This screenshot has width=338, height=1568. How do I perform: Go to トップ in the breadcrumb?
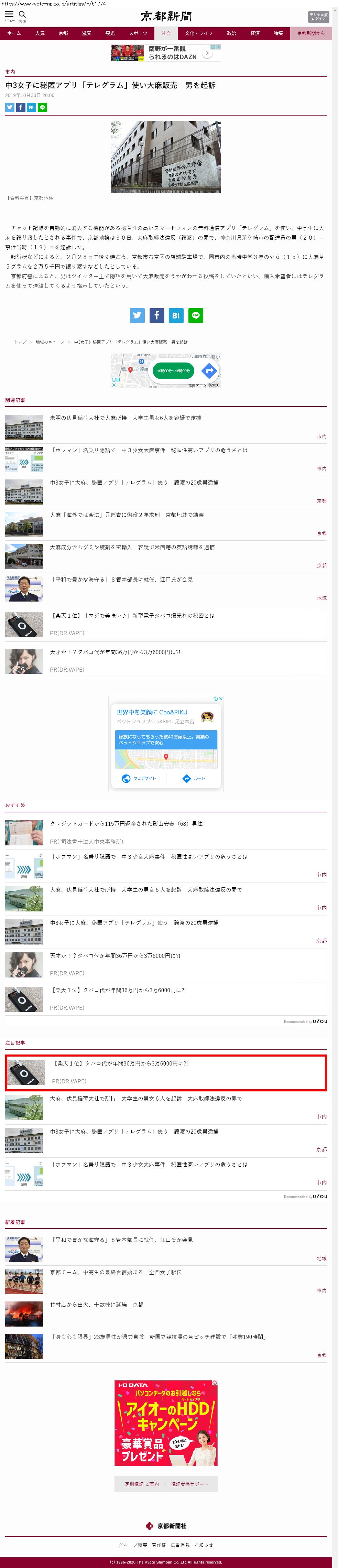pyautogui.click(x=20, y=342)
